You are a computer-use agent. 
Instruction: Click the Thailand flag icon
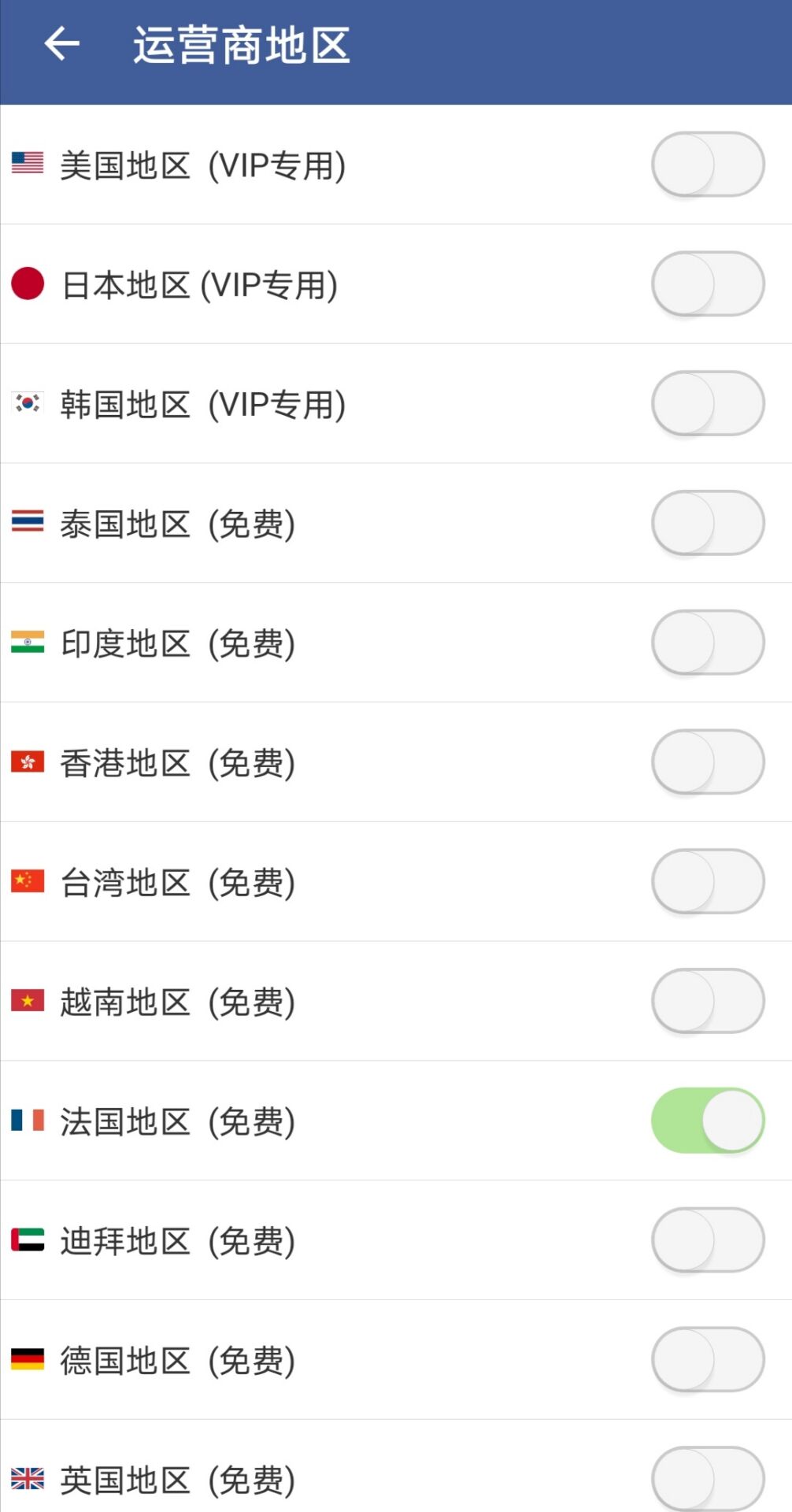27,522
